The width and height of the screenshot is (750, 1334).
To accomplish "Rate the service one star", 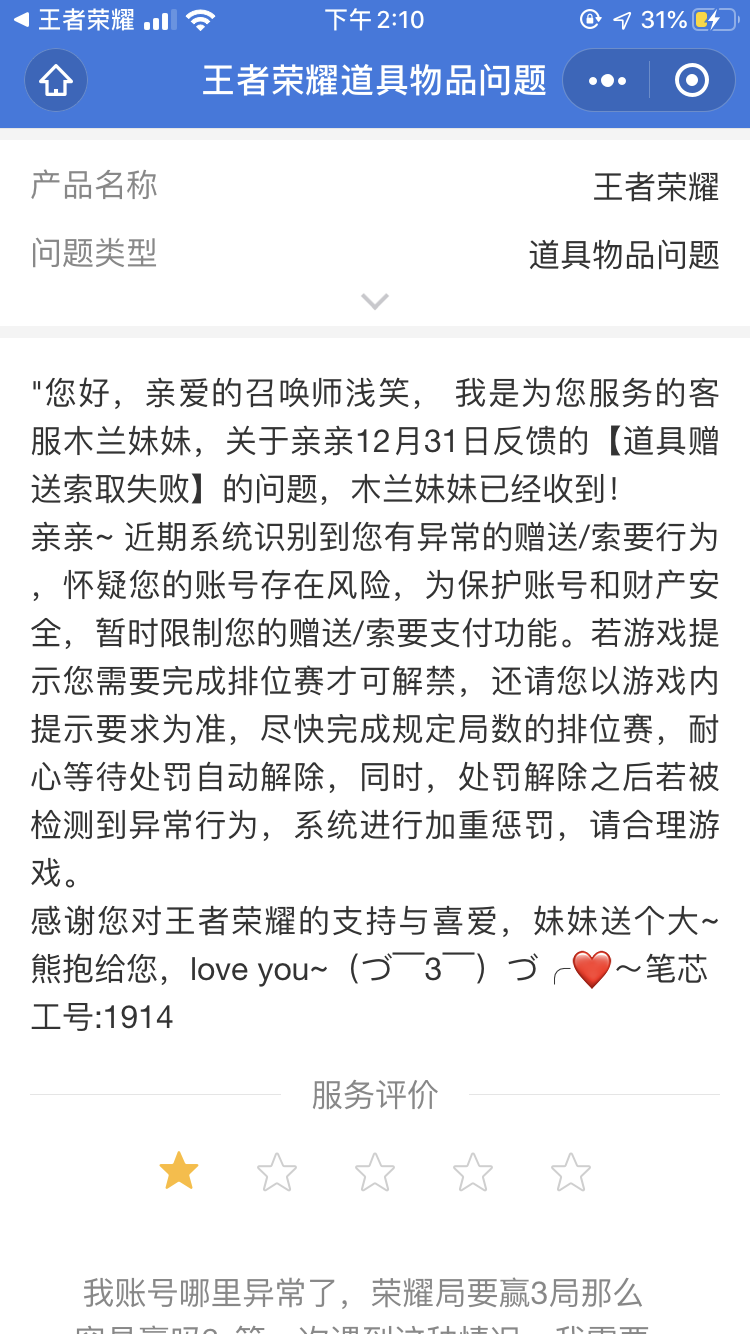I will point(179,1171).
